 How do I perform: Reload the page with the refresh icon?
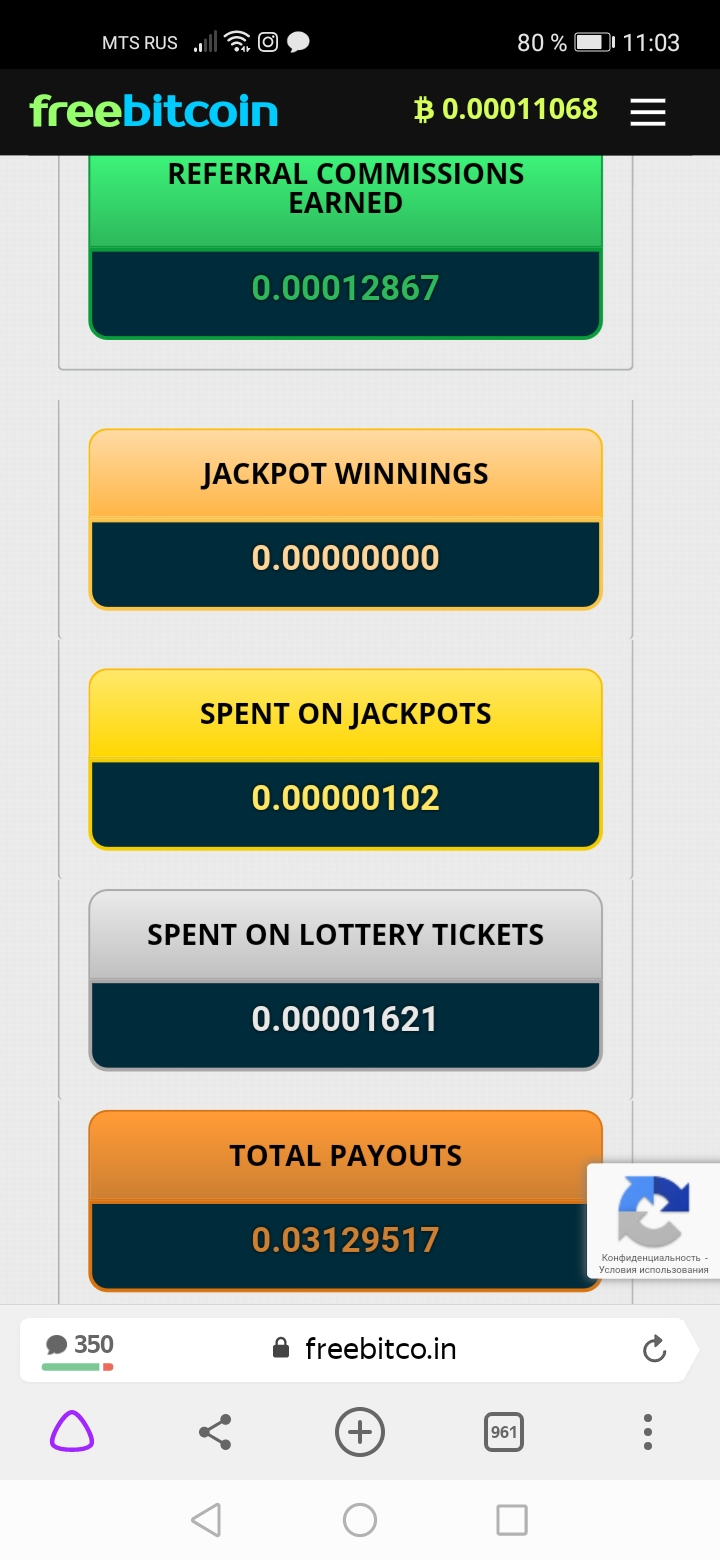point(654,1349)
